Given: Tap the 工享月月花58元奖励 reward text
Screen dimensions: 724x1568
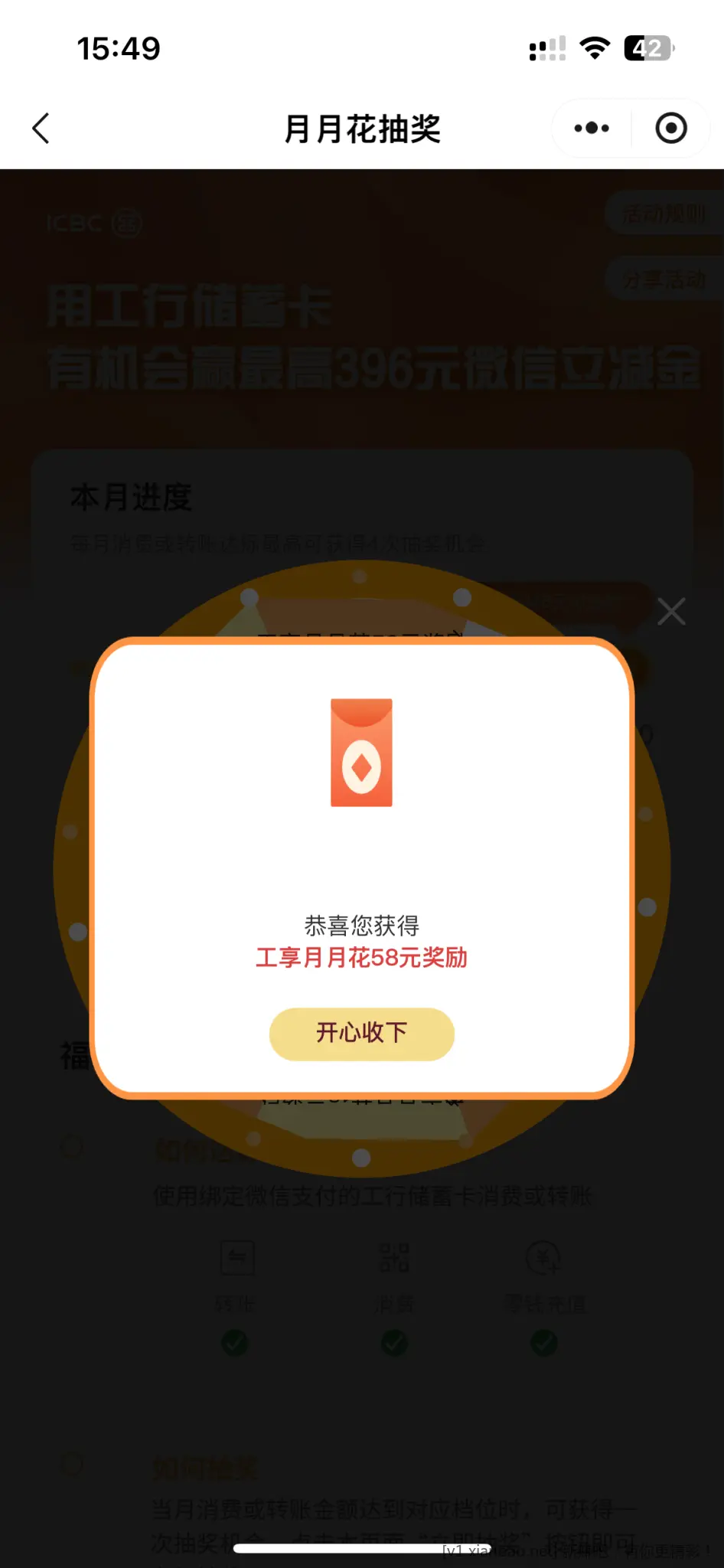Looking at the screenshot, I should pyautogui.click(x=362, y=958).
